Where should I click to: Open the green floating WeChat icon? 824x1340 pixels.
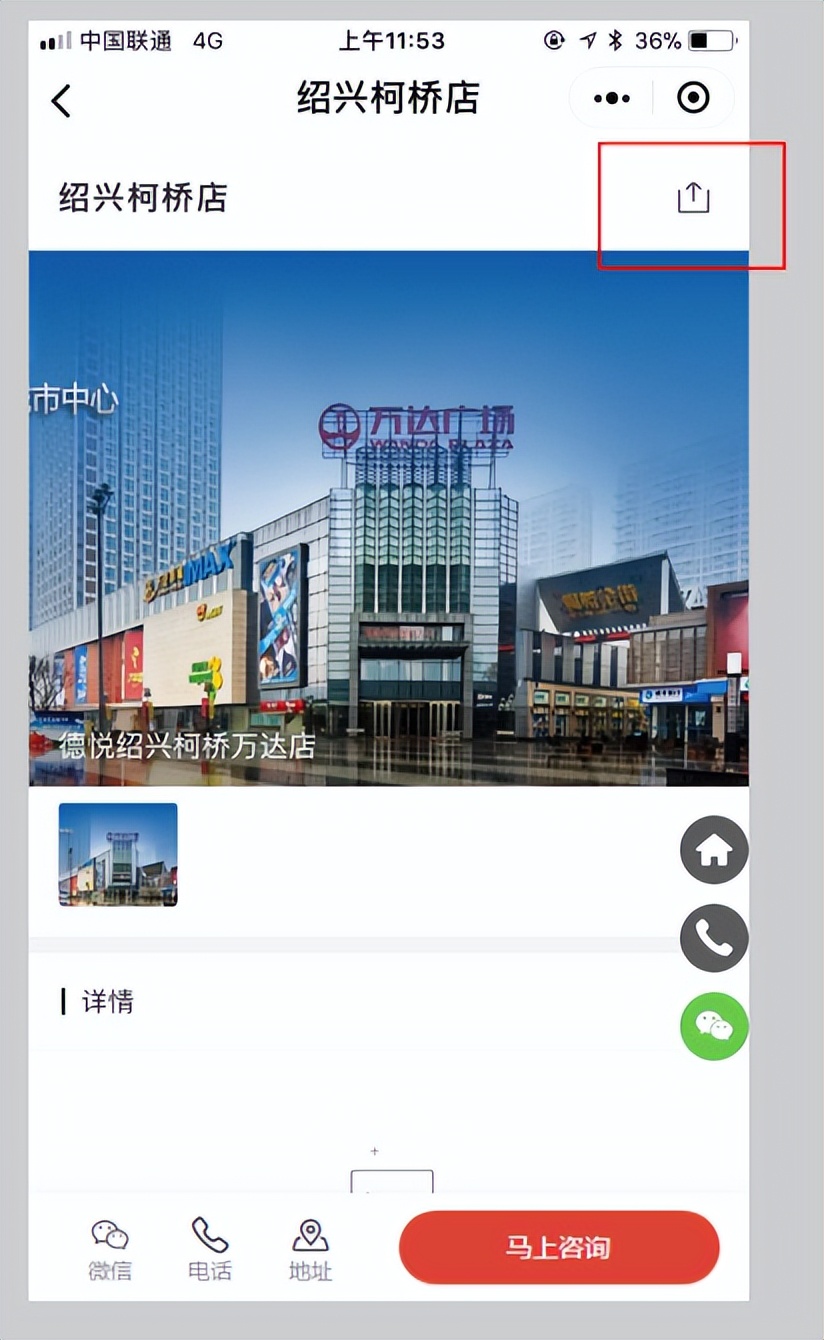(x=713, y=1026)
